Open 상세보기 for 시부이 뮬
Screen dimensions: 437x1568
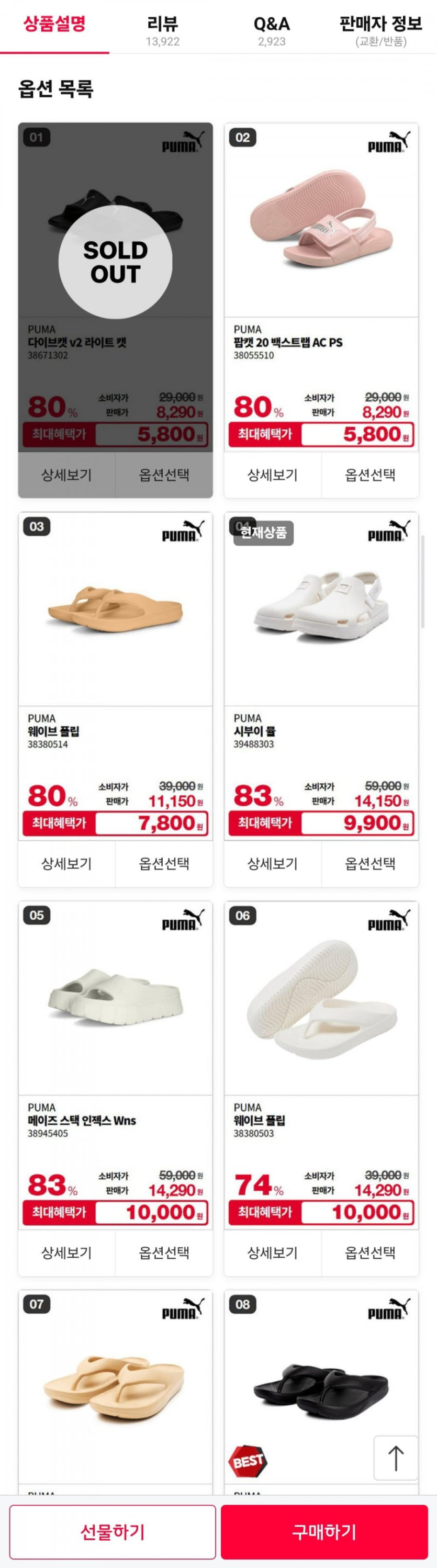pyautogui.click(x=272, y=863)
